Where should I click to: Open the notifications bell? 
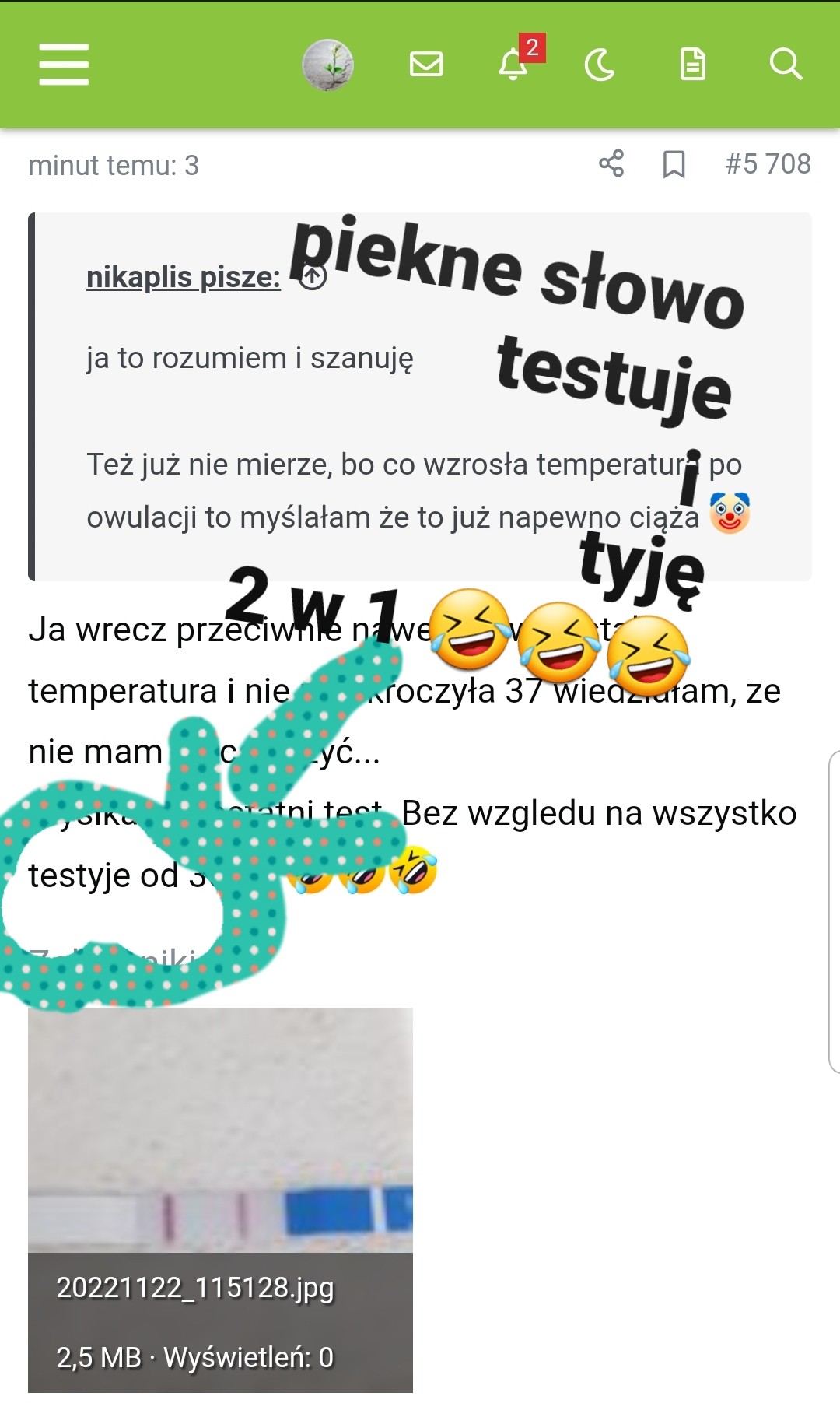[514, 64]
